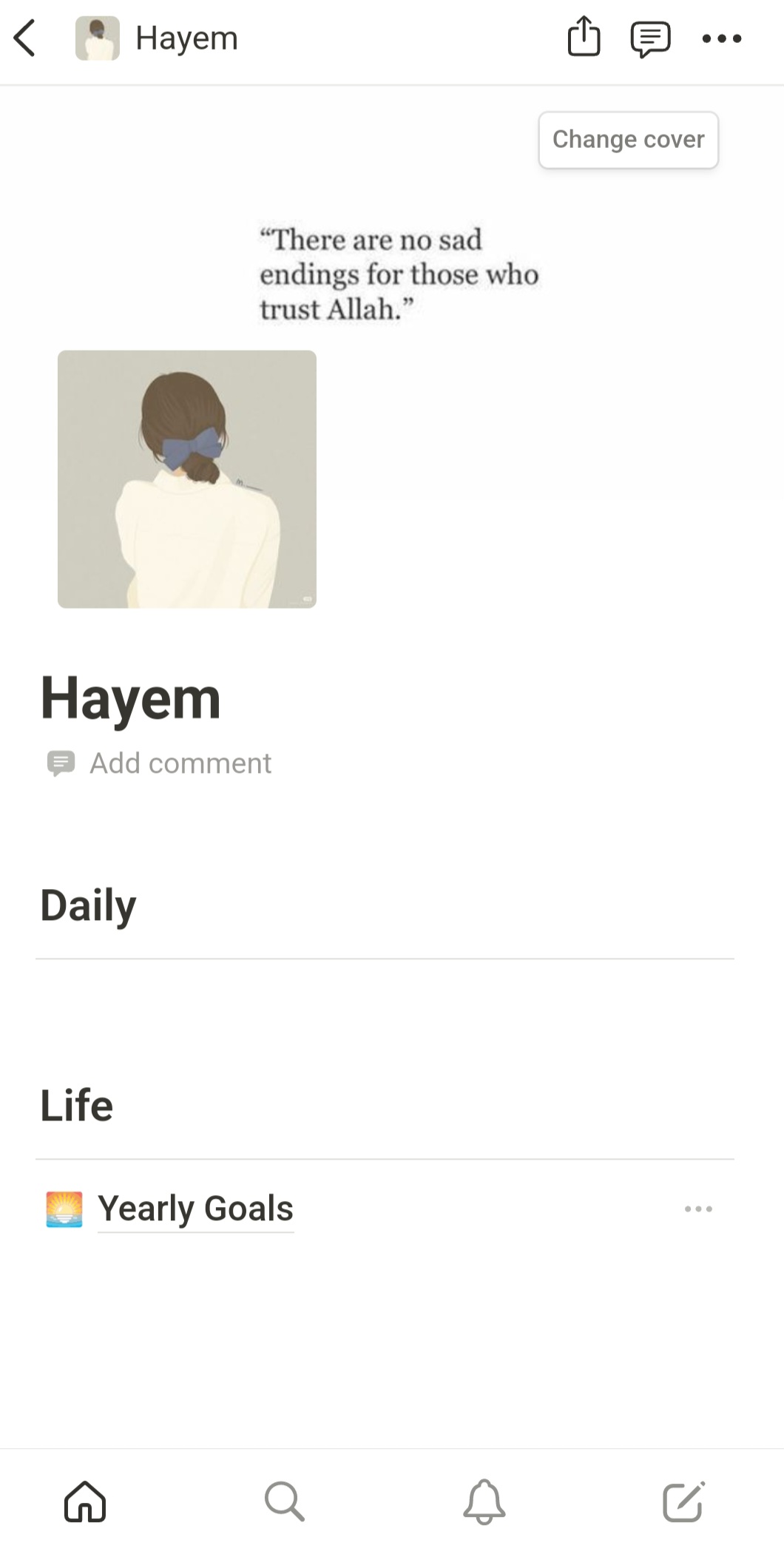Viewport: 784px width, 1551px height.
Task: Go back using the top arrow
Action: [25, 38]
